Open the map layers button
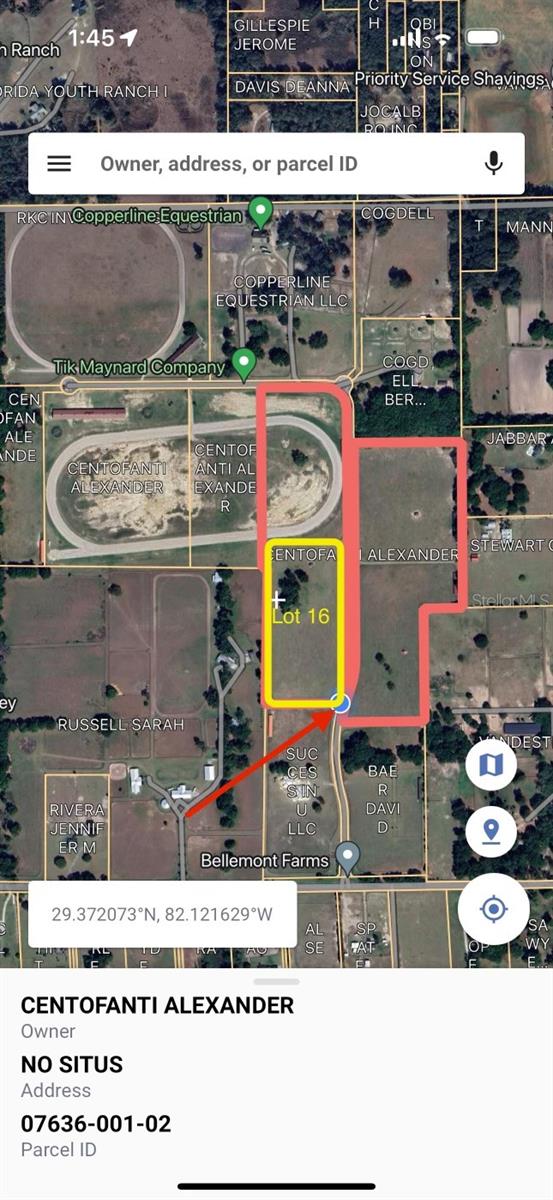The width and height of the screenshot is (553, 1200). click(x=491, y=766)
